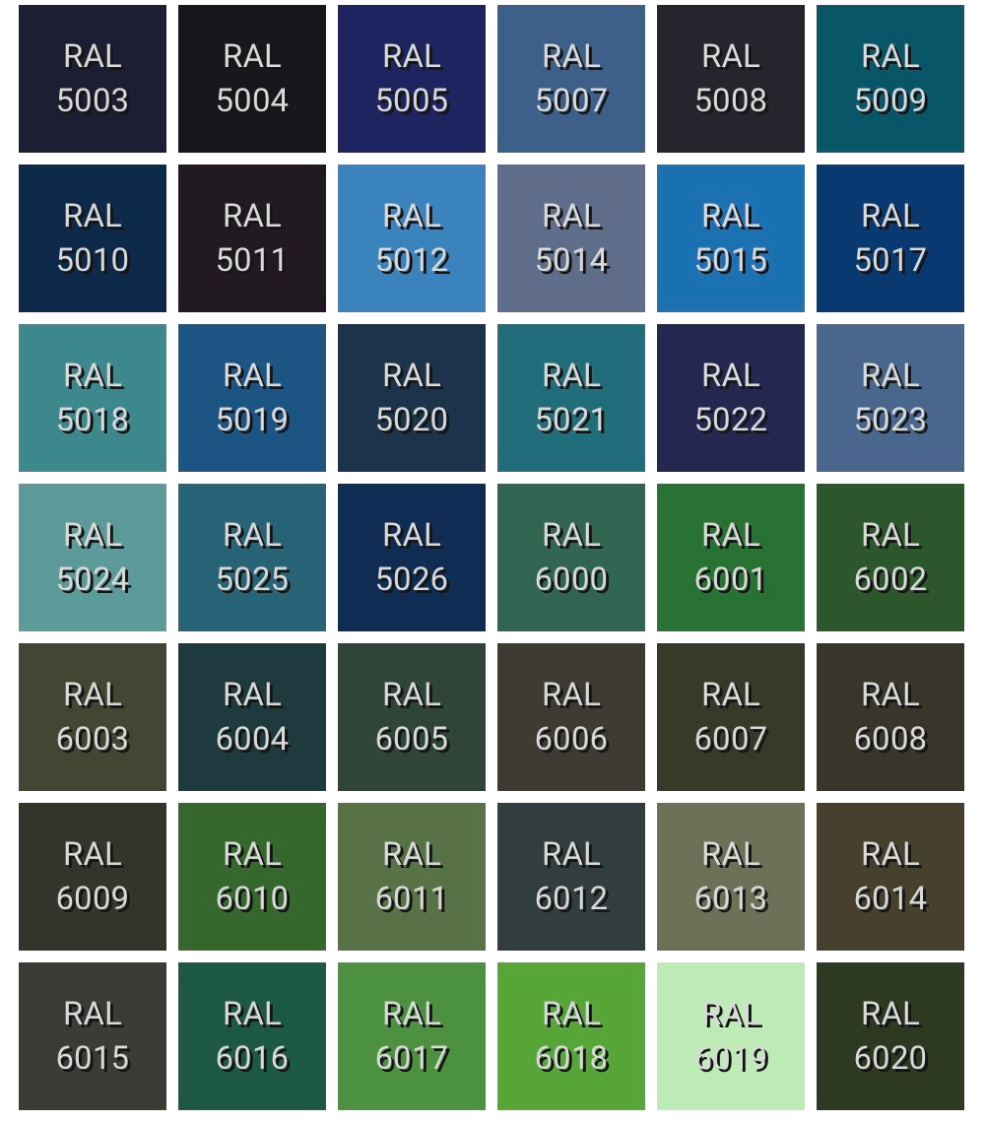Open the RAL 5018 turquoise swatch
This screenshot has width=986, height=1122.
click(x=92, y=398)
